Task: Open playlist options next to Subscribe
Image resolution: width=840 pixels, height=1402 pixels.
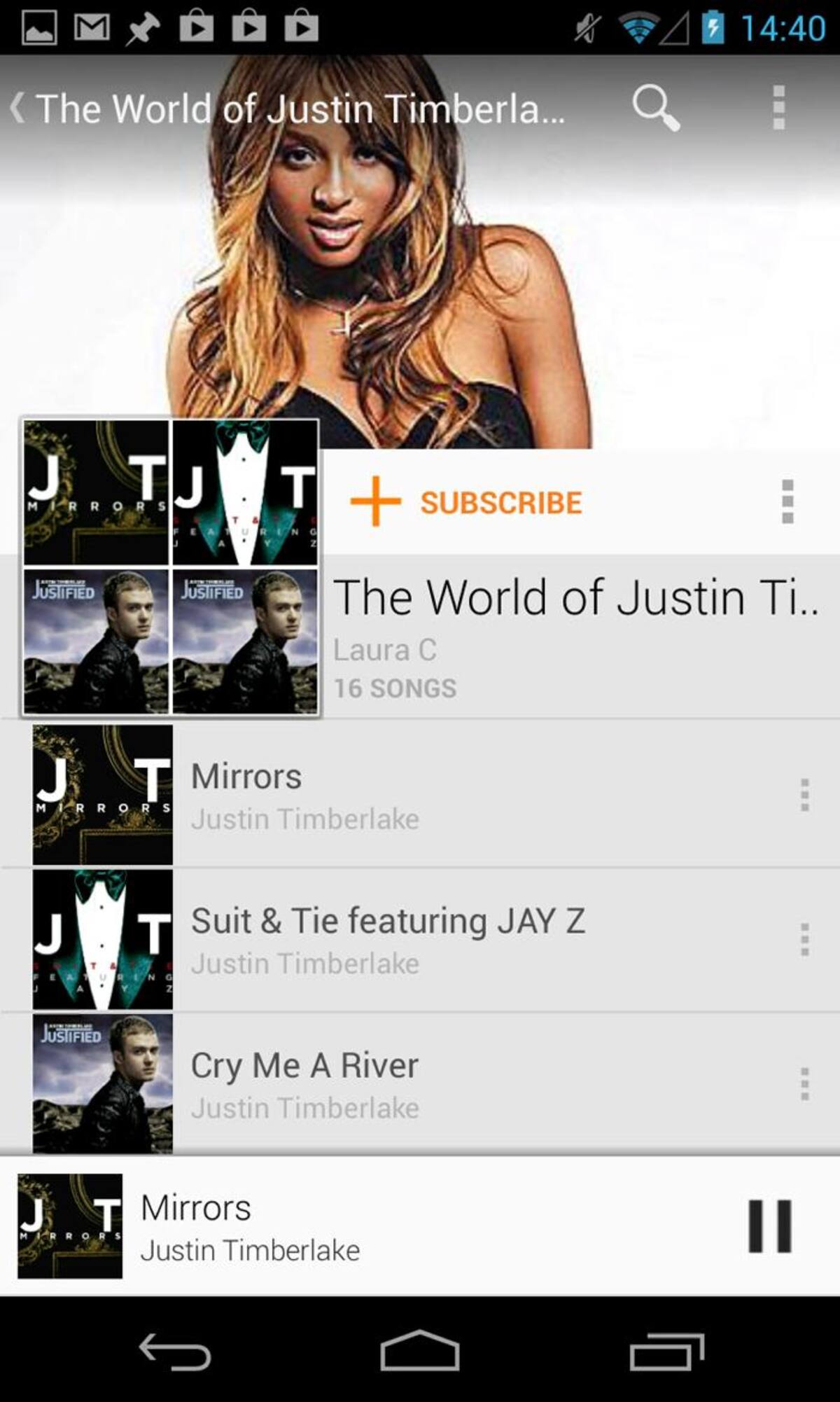Action: tap(787, 502)
